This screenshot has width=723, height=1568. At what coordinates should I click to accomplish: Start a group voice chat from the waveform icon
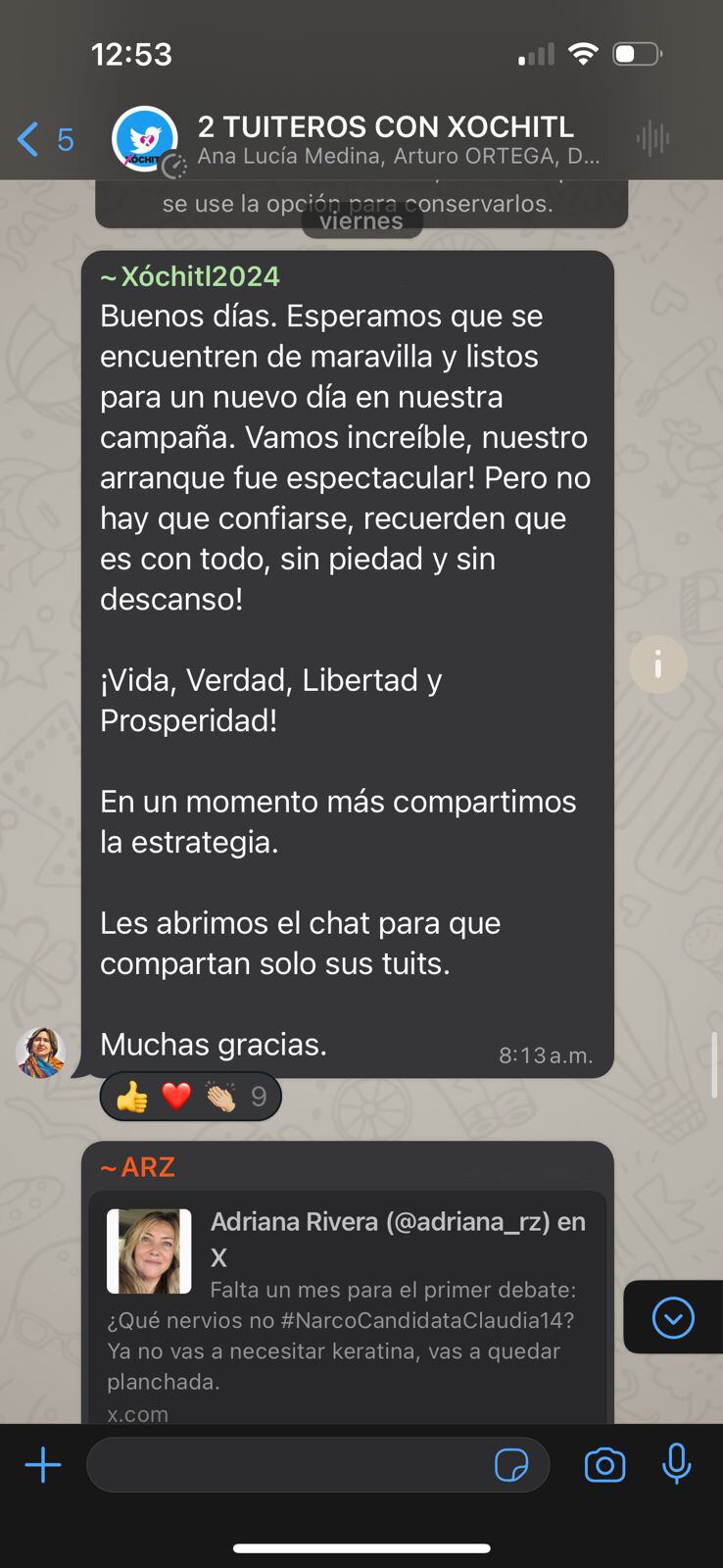[652, 139]
